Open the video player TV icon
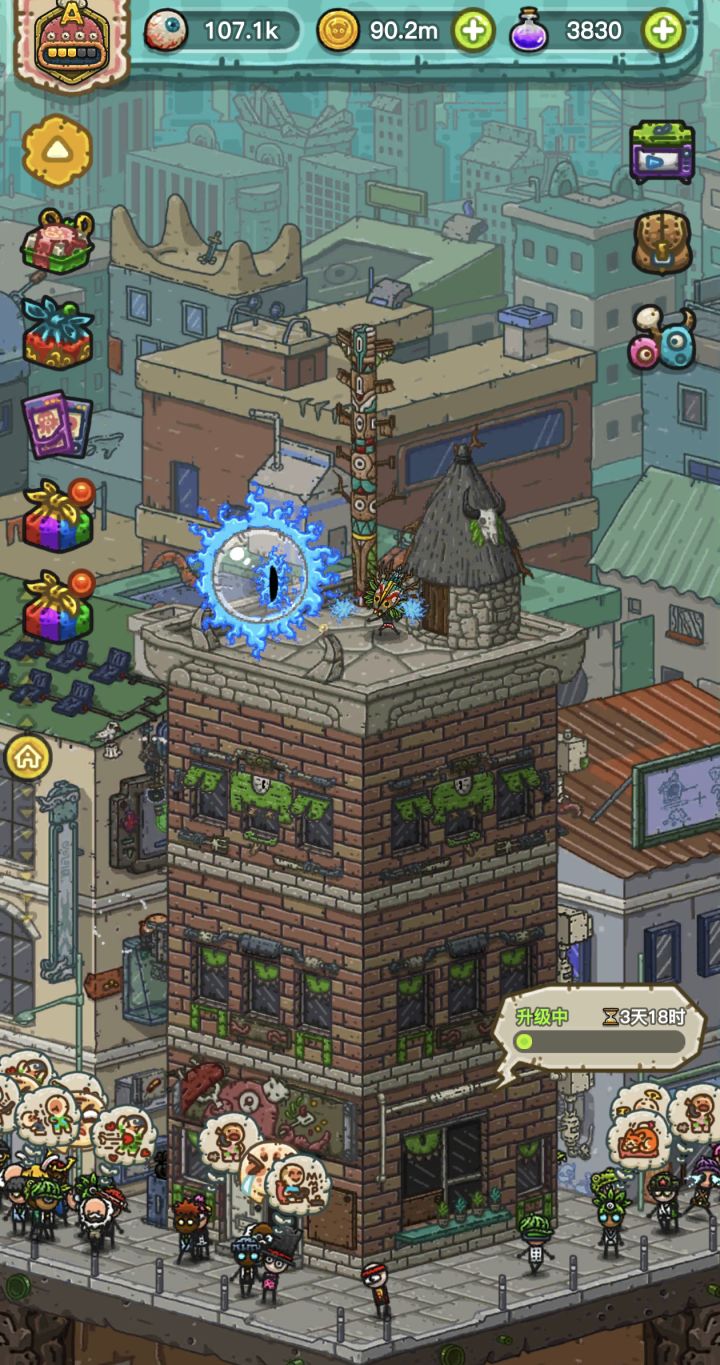 point(662,152)
